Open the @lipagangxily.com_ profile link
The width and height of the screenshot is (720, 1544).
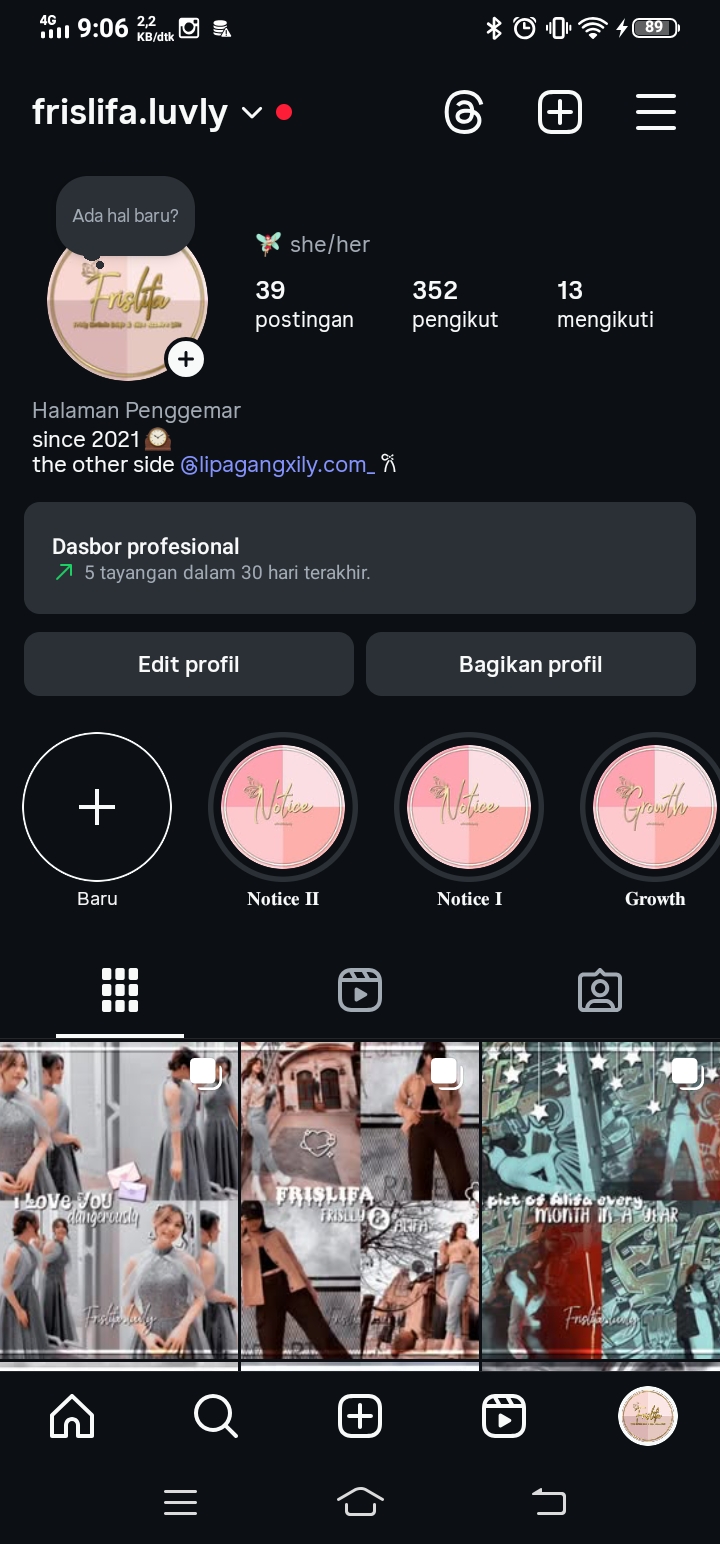[277, 465]
